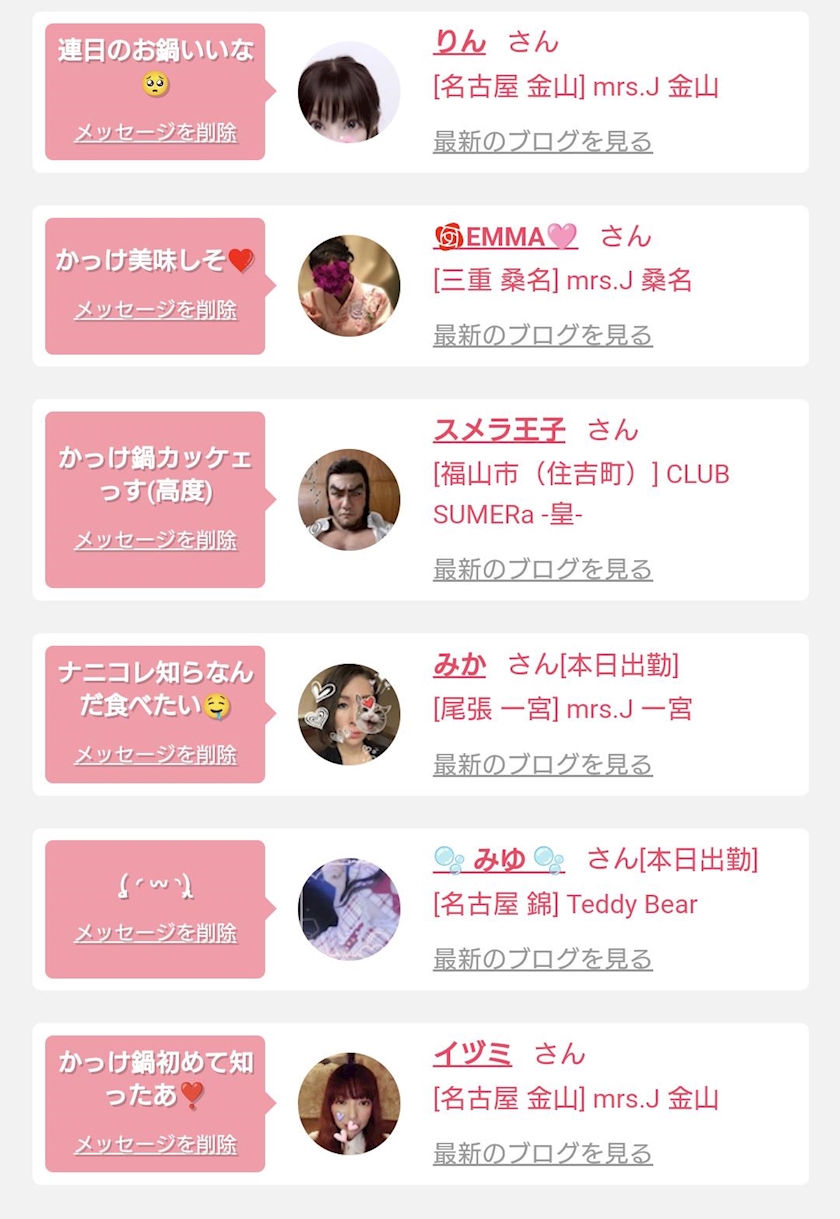
Task: Open EMMA's profile name link
Action: (x=506, y=236)
